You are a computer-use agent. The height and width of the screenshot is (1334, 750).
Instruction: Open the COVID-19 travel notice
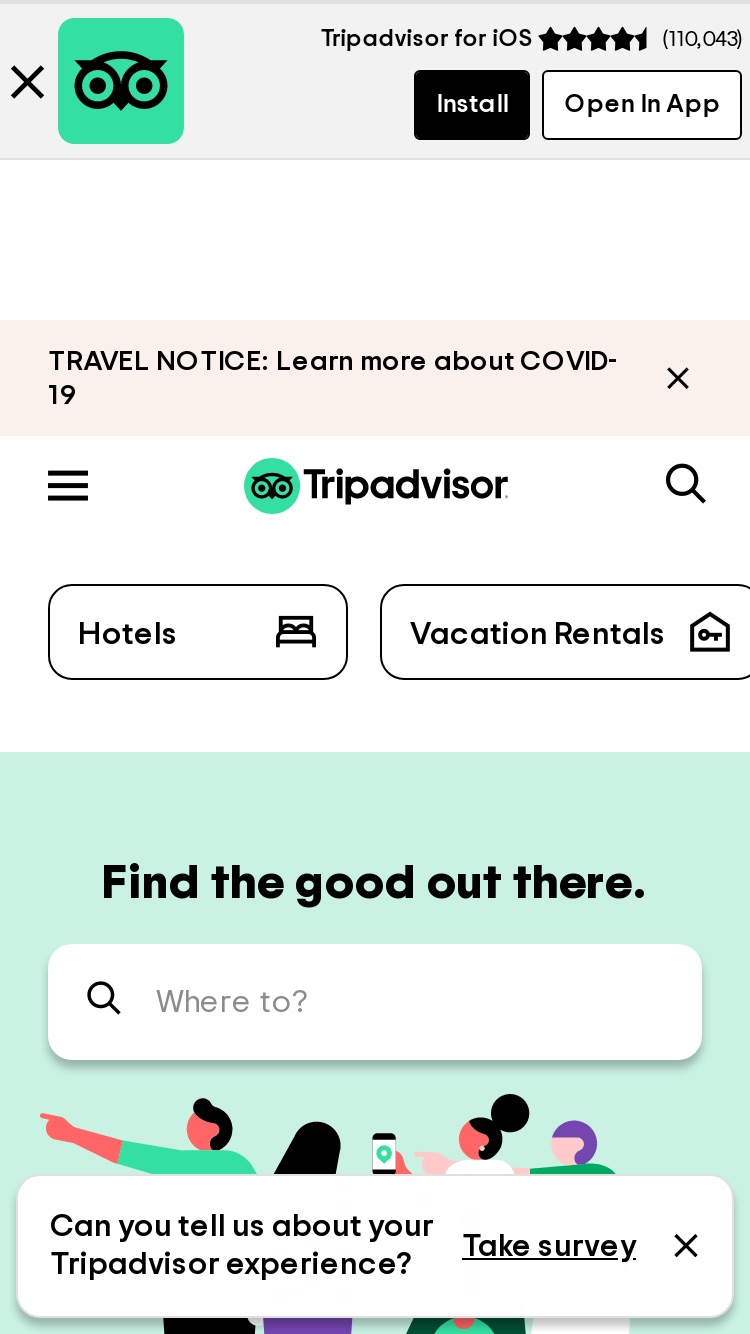tap(332, 378)
